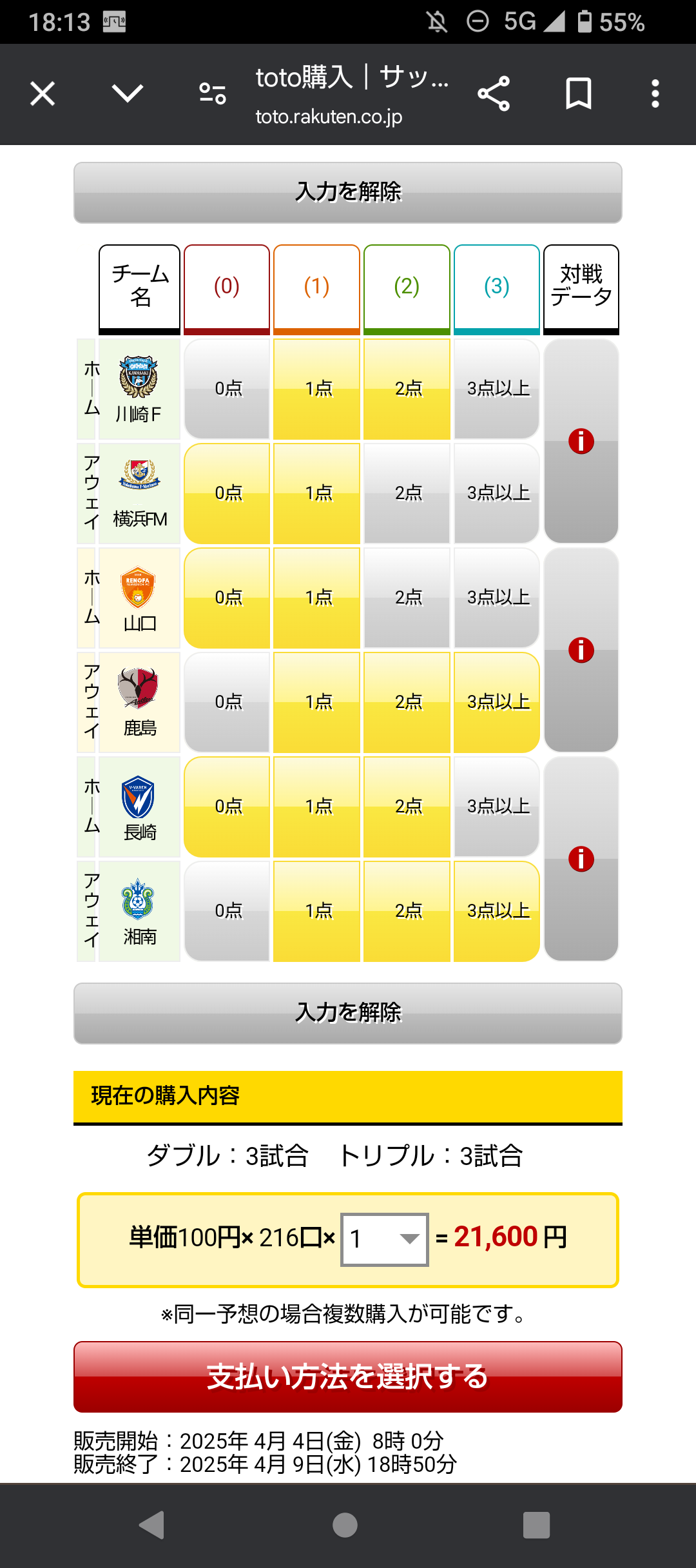Toggle 3点以上 for 鹿島
696x1568 pixels.
[x=497, y=702]
